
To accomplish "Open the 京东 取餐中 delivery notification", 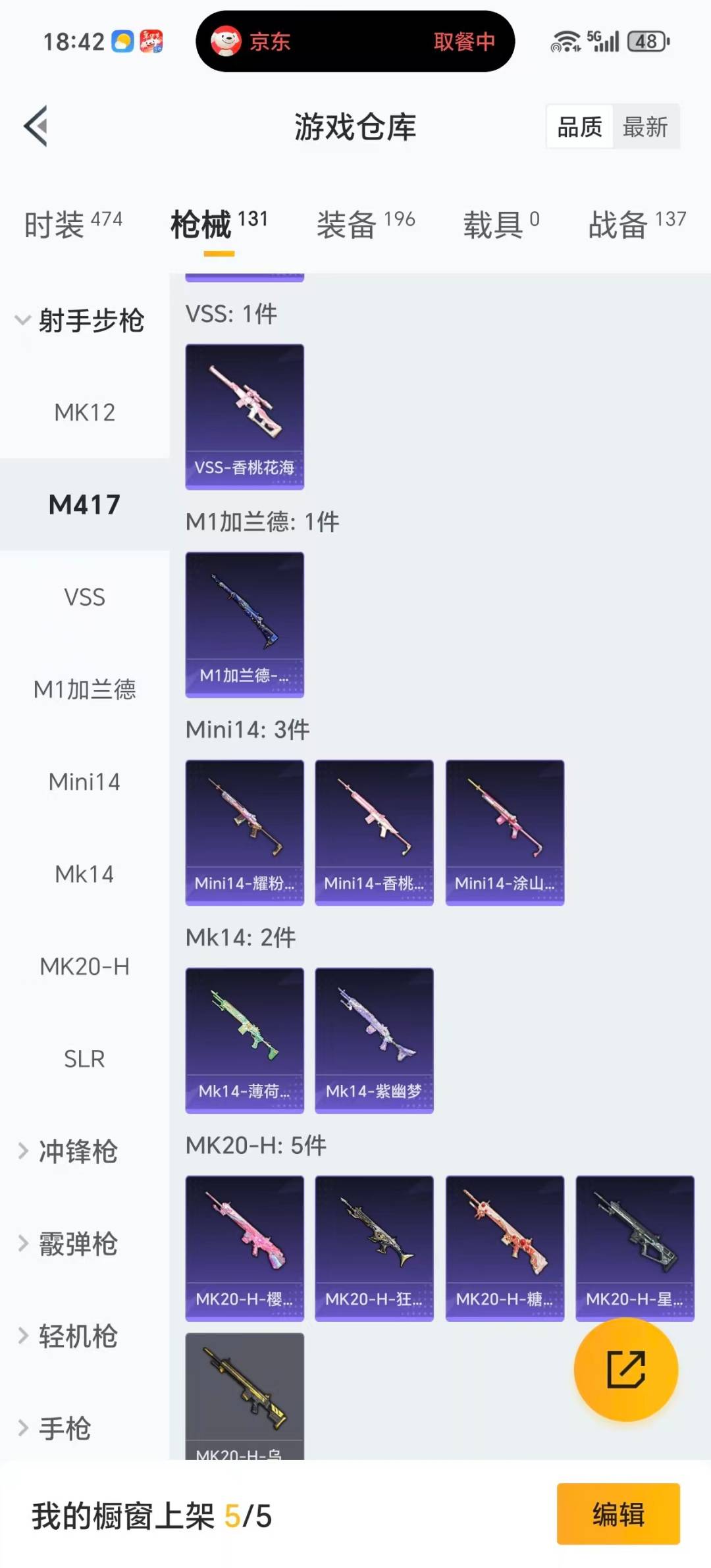I will click(x=354, y=41).
